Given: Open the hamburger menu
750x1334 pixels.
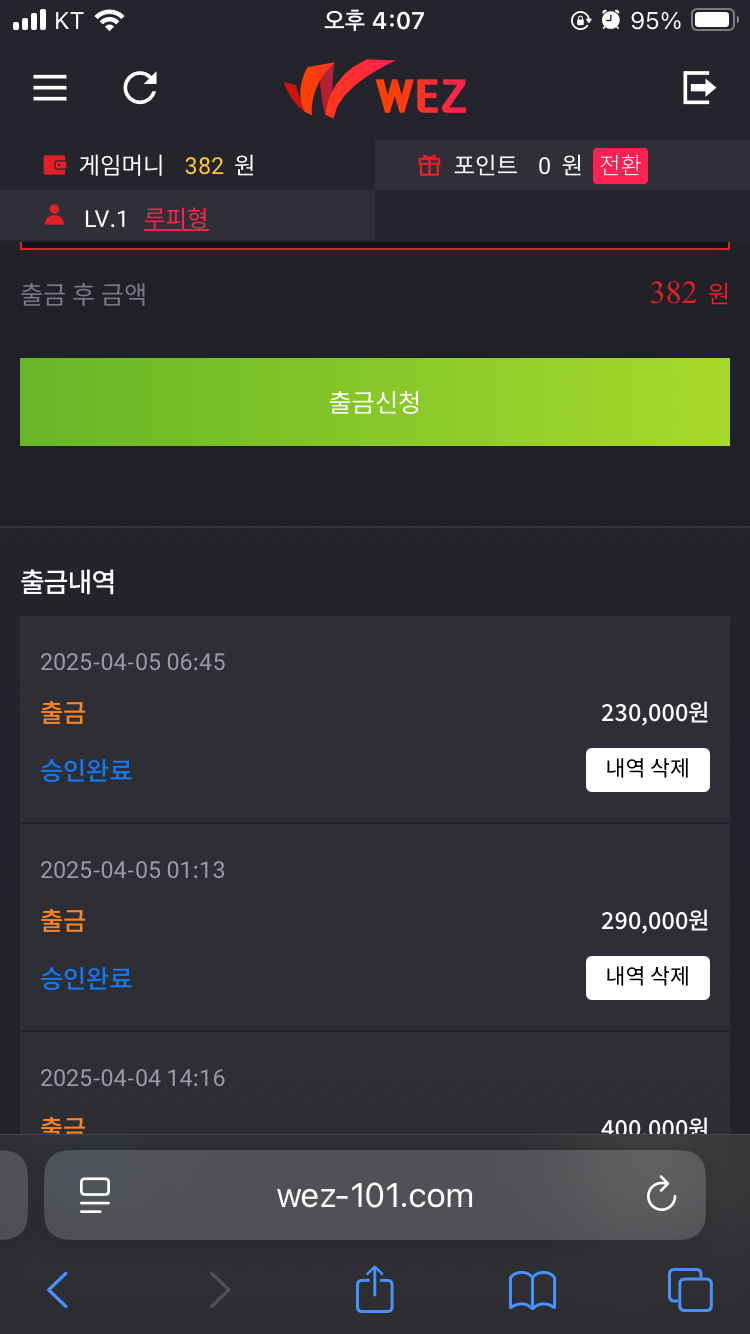Looking at the screenshot, I should pos(50,88).
